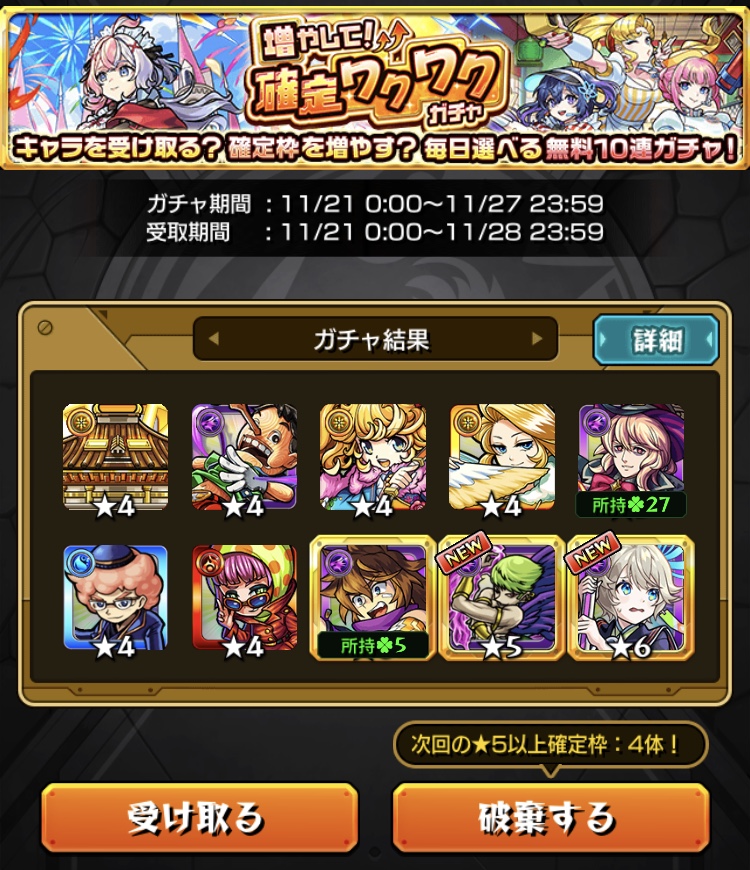
Task: Go to next result with right arrow
Action: 539,339
